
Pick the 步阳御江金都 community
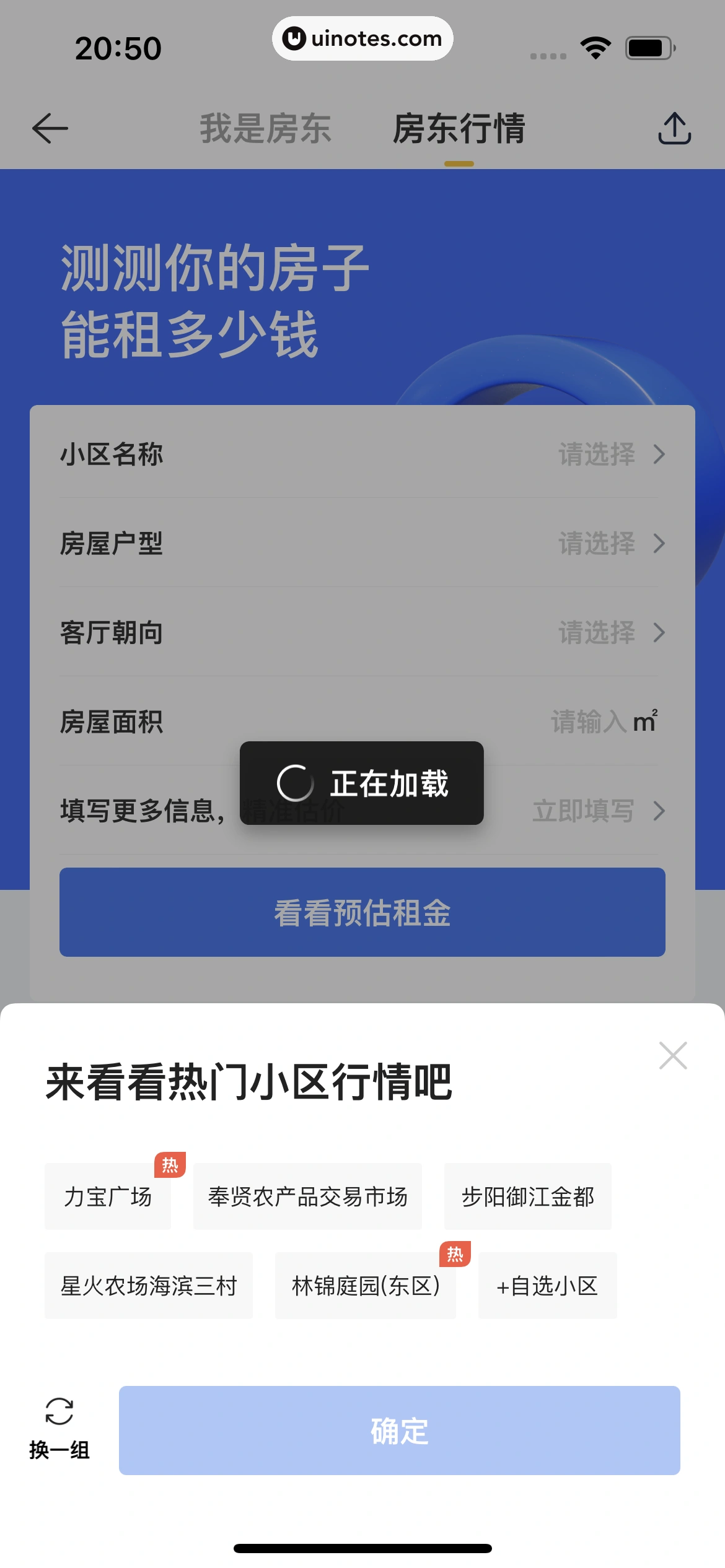(527, 1196)
